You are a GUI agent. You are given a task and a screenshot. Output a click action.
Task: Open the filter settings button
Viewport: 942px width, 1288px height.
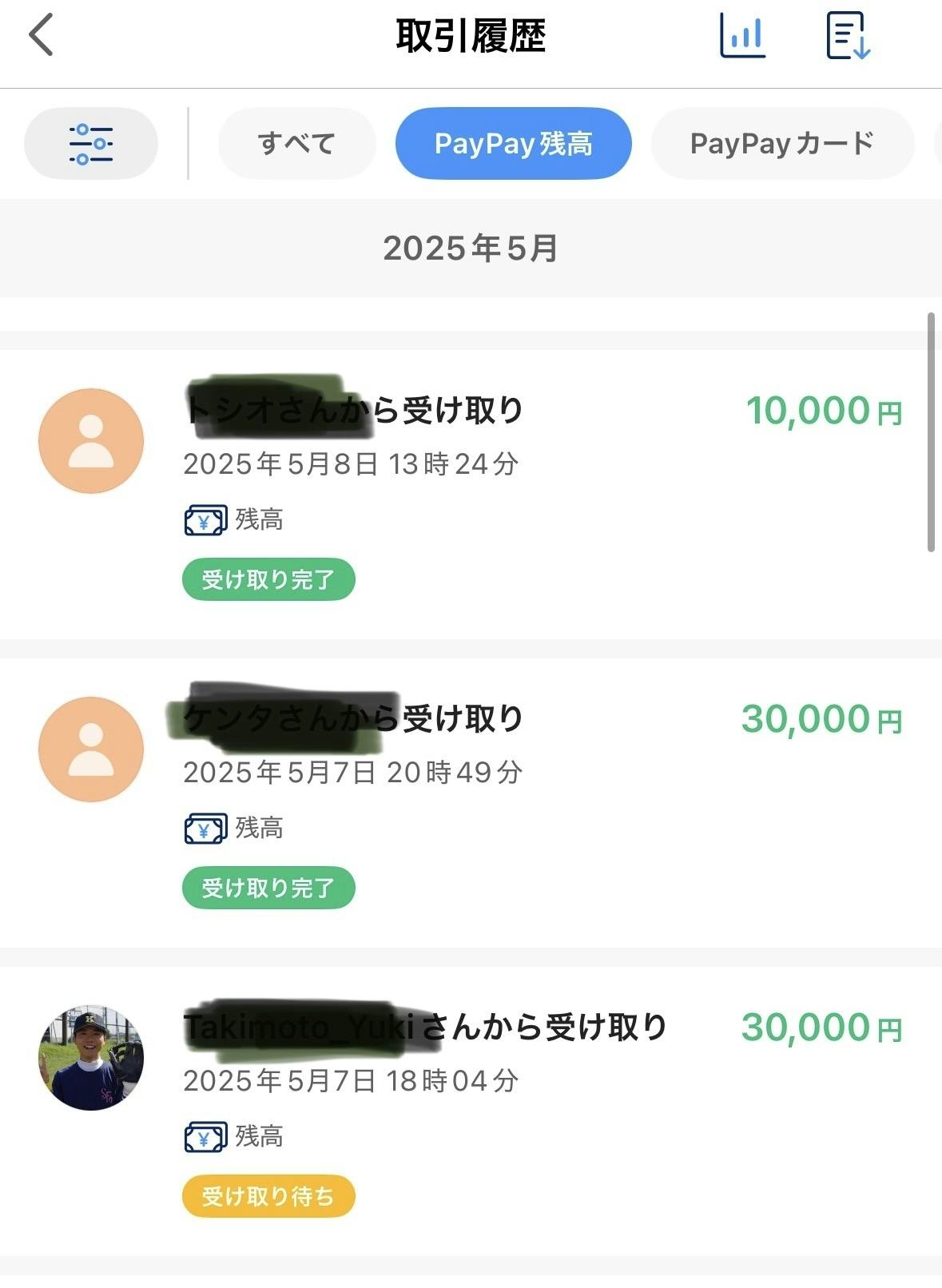pyautogui.click(x=91, y=144)
